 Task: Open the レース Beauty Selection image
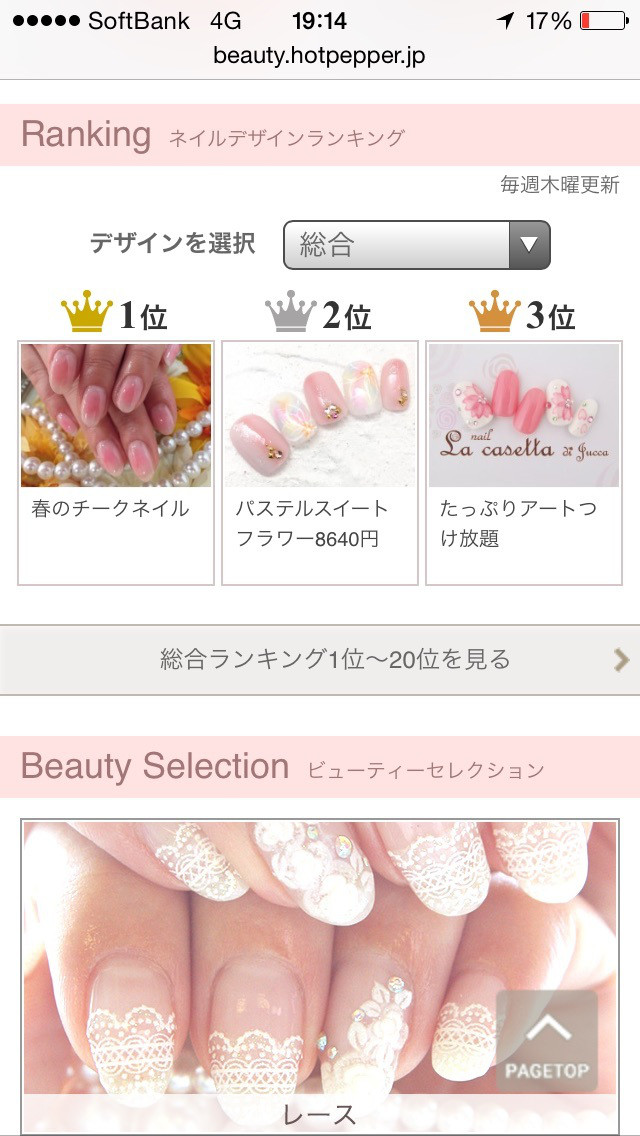pos(320,977)
